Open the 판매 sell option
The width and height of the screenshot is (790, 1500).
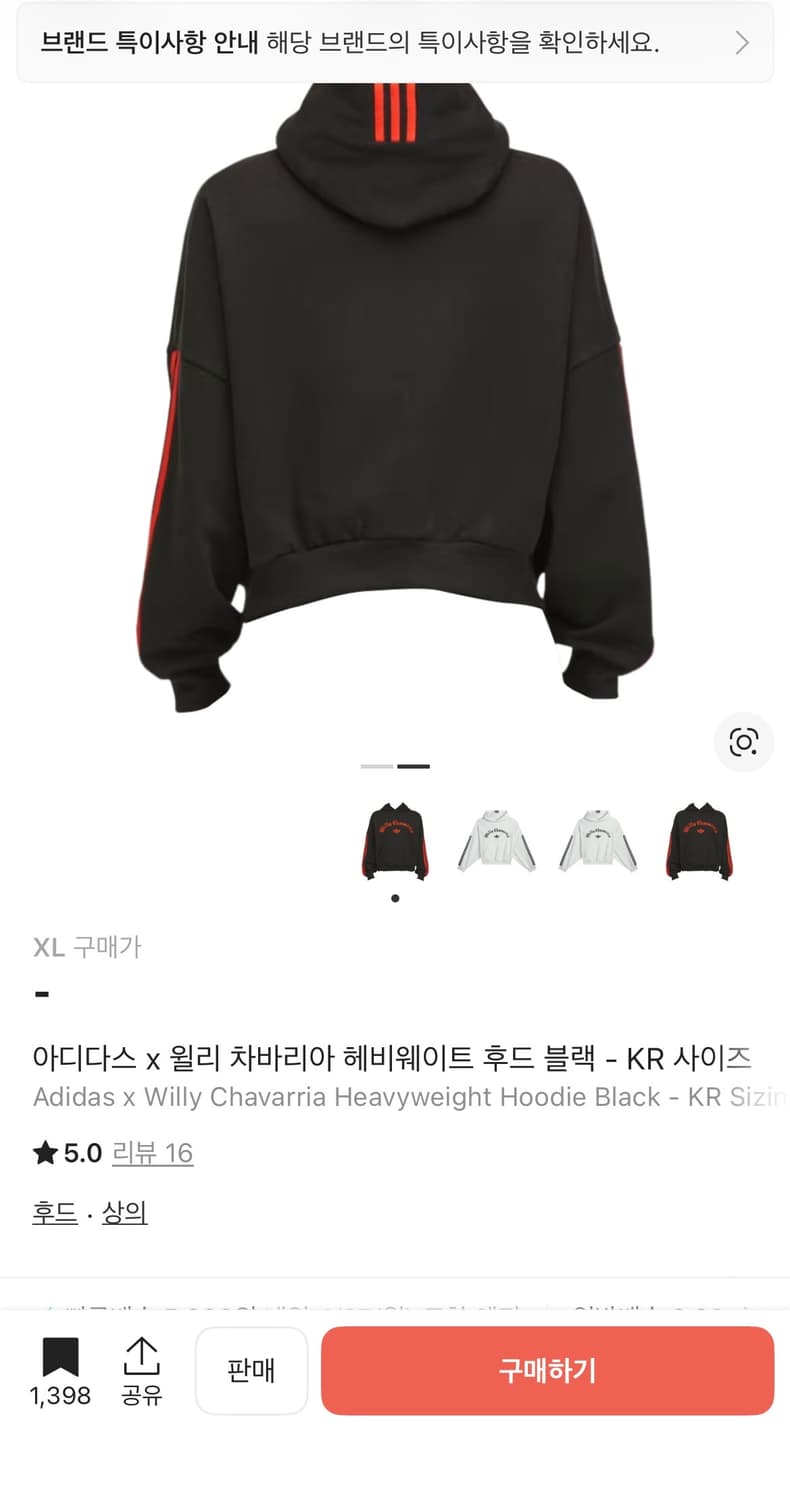pos(251,1370)
